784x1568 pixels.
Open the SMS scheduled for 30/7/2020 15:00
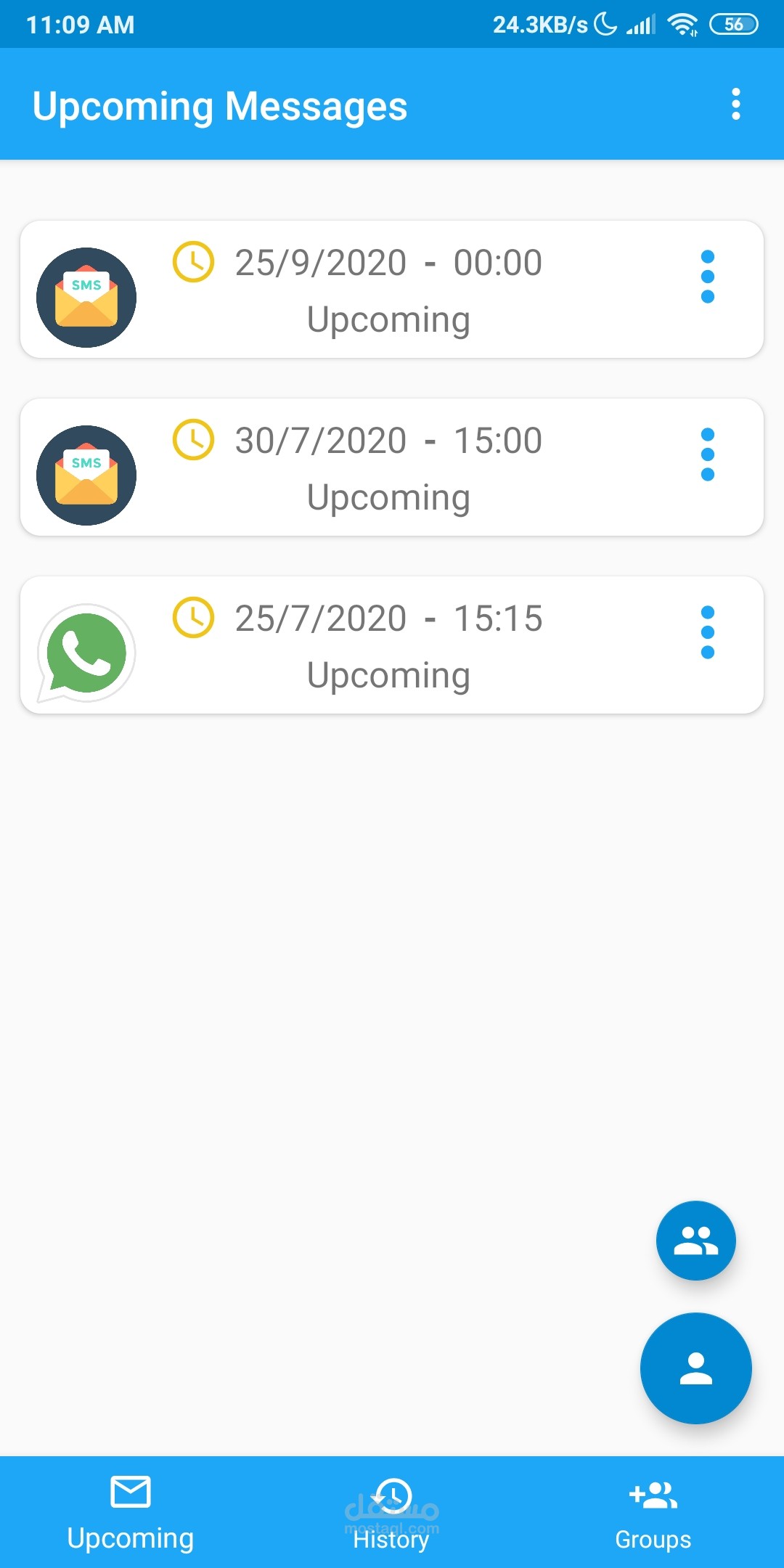point(388,468)
